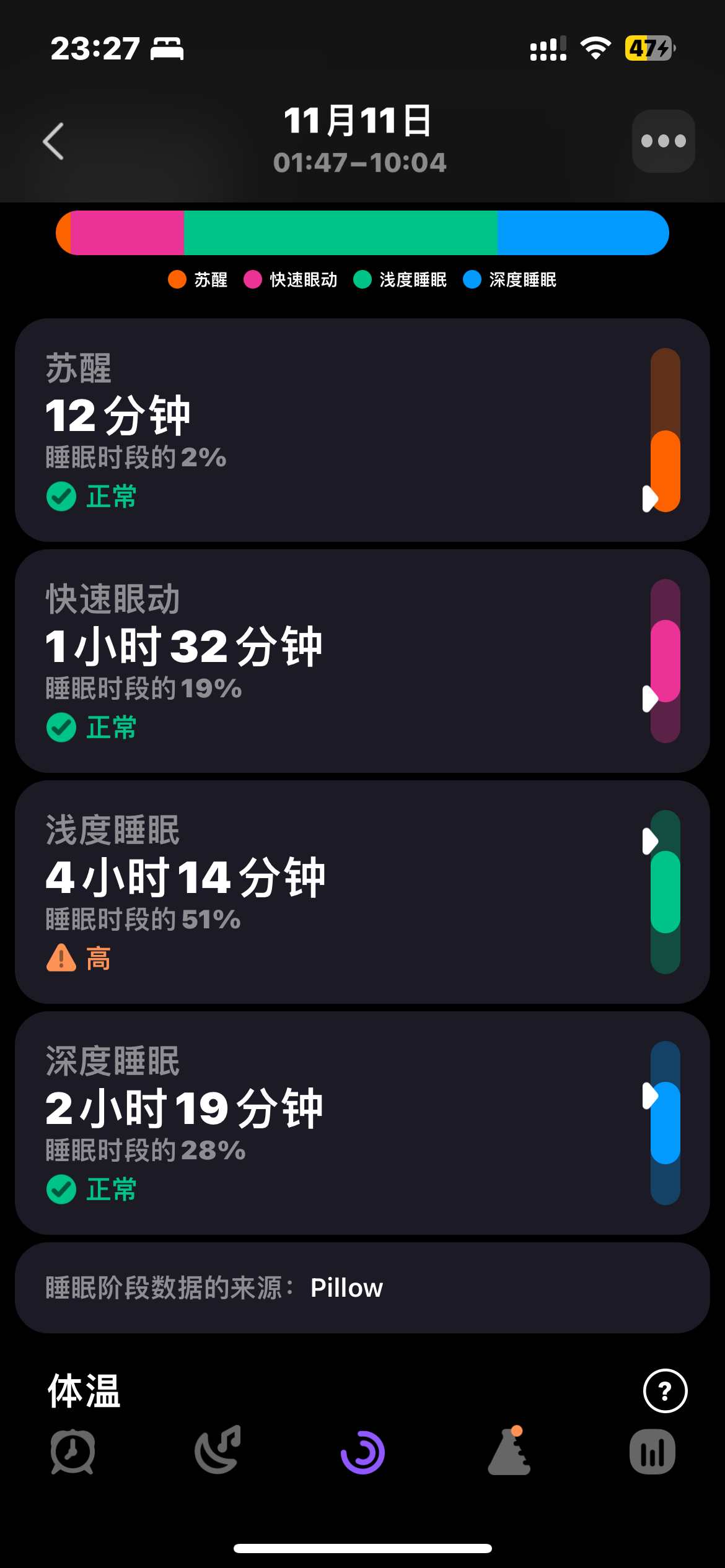725x1568 pixels.
Task: Switch to the alarm clock tab
Action: [72, 1452]
